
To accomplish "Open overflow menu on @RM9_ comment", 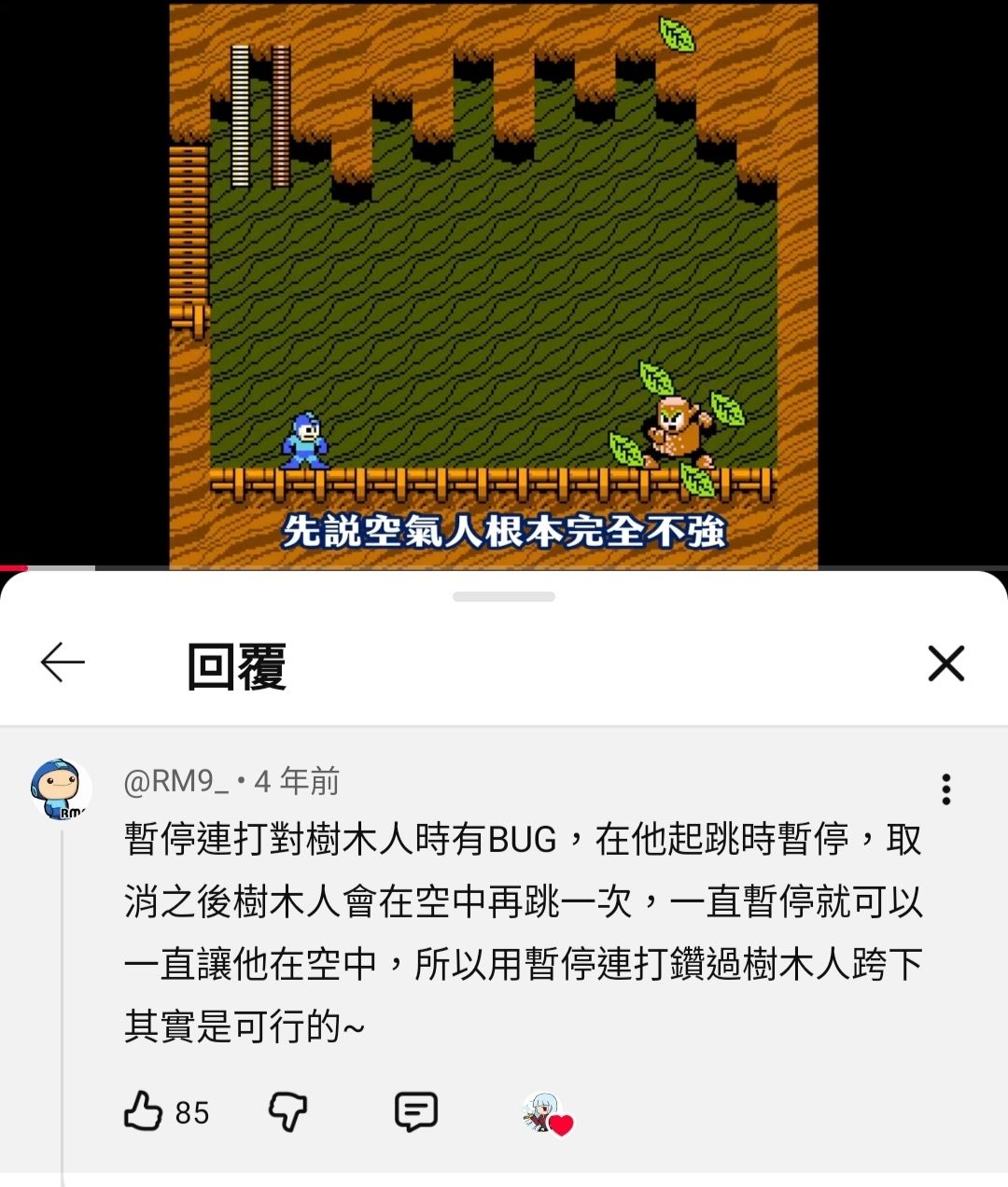I will [946, 789].
